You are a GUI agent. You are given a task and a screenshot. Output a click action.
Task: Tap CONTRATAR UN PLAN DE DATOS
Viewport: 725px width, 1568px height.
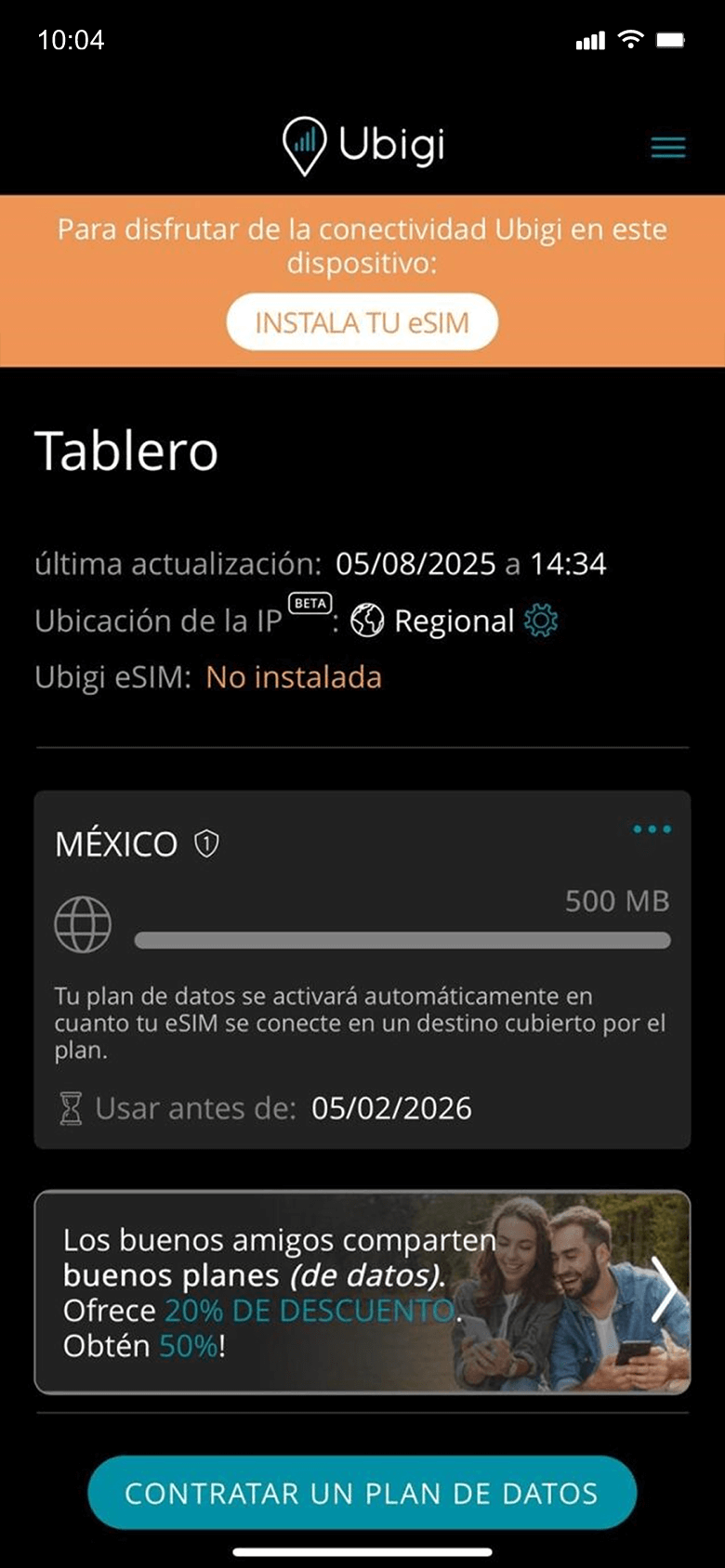362,1493
